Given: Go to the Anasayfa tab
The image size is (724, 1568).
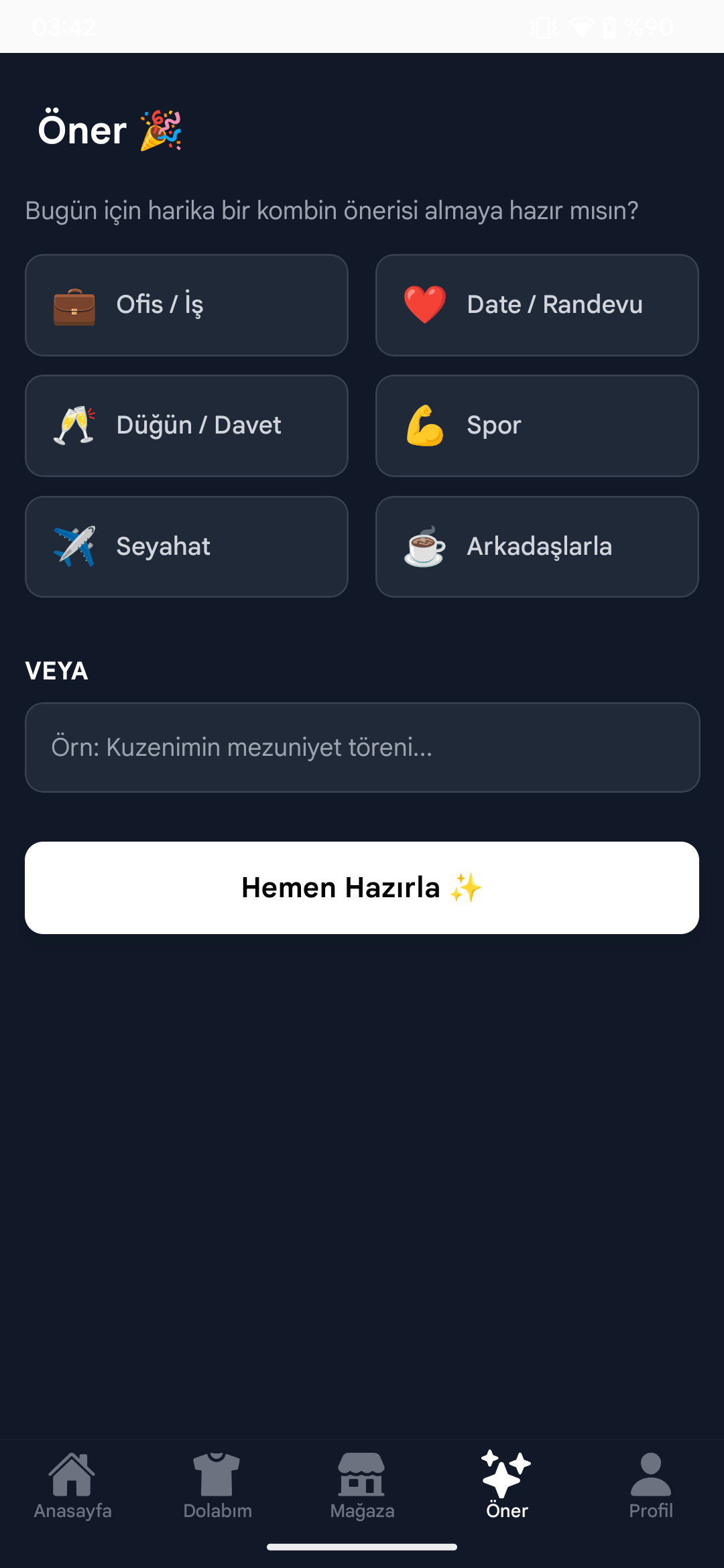Looking at the screenshot, I should click(72, 1486).
